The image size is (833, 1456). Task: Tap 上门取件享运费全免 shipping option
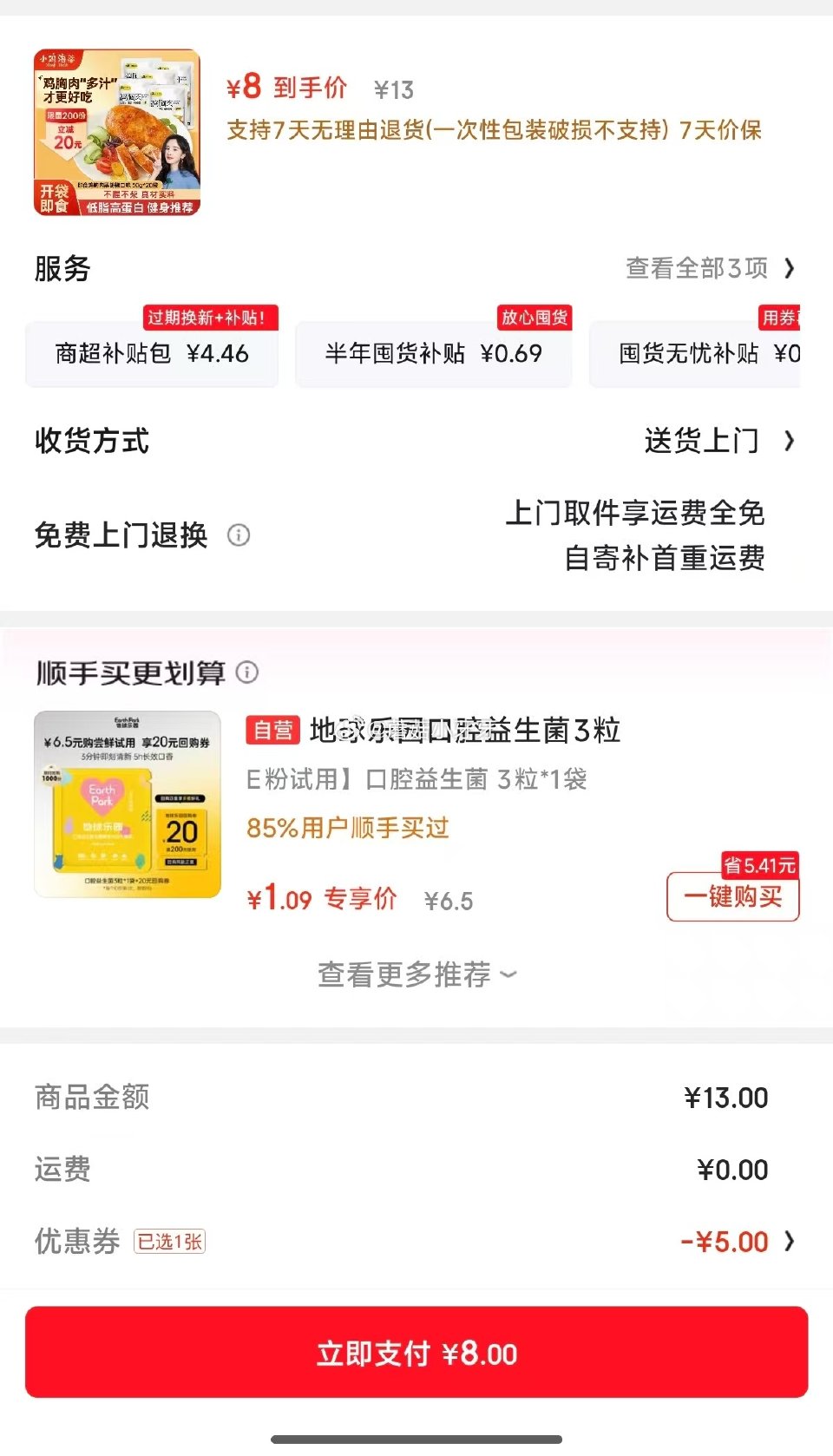[636, 515]
